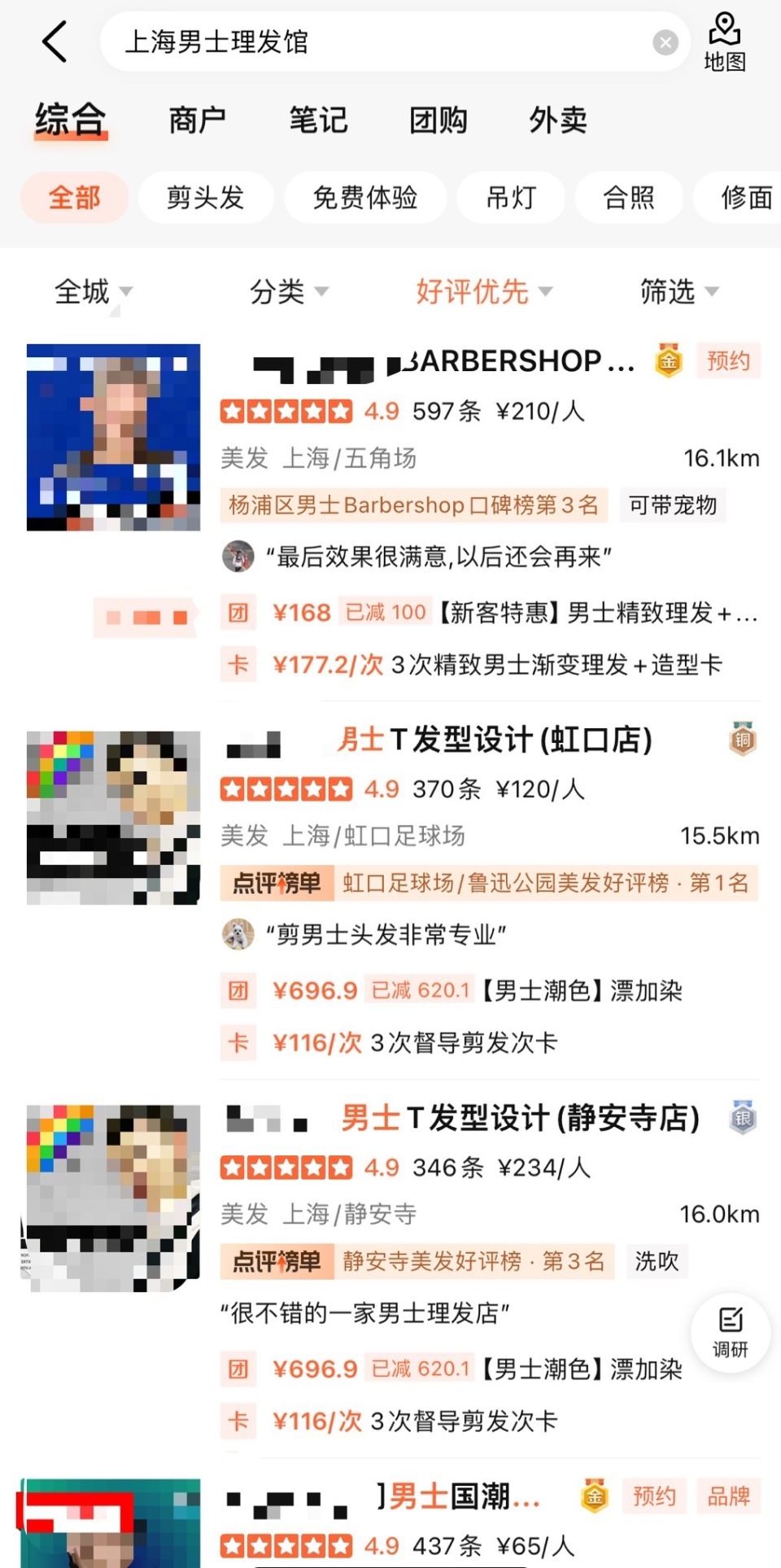Choose the 合照 filter chip
This screenshot has height=1568, width=781.
(x=628, y=198)
